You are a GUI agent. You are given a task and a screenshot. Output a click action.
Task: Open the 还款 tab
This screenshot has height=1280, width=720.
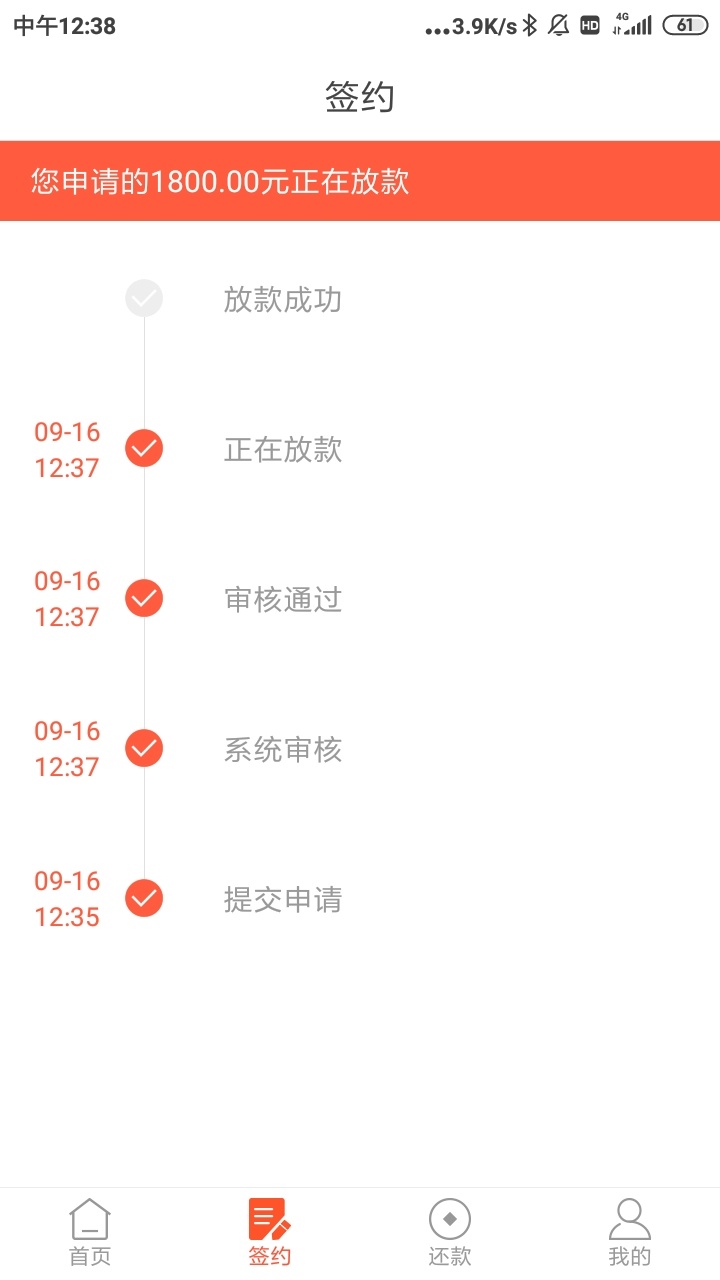(450, 1233)
